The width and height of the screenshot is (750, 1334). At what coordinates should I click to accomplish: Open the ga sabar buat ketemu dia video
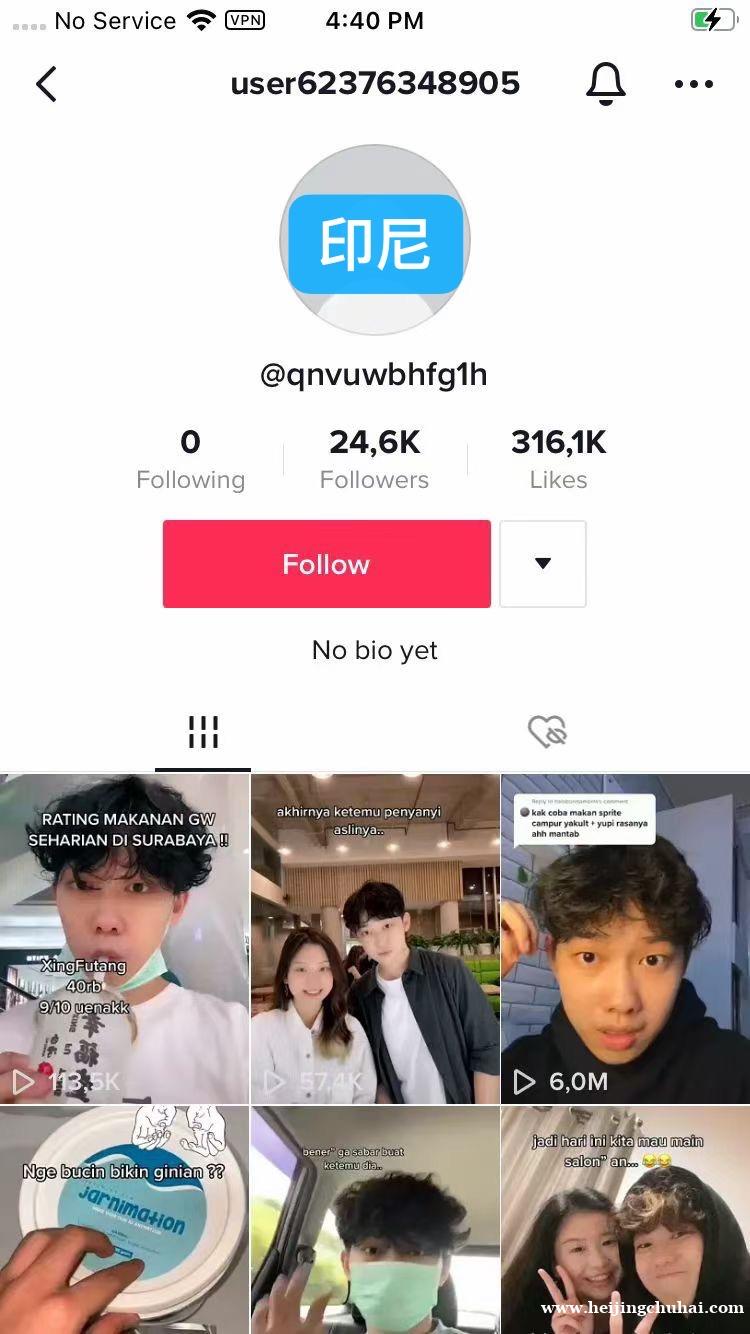[375, 1220]
